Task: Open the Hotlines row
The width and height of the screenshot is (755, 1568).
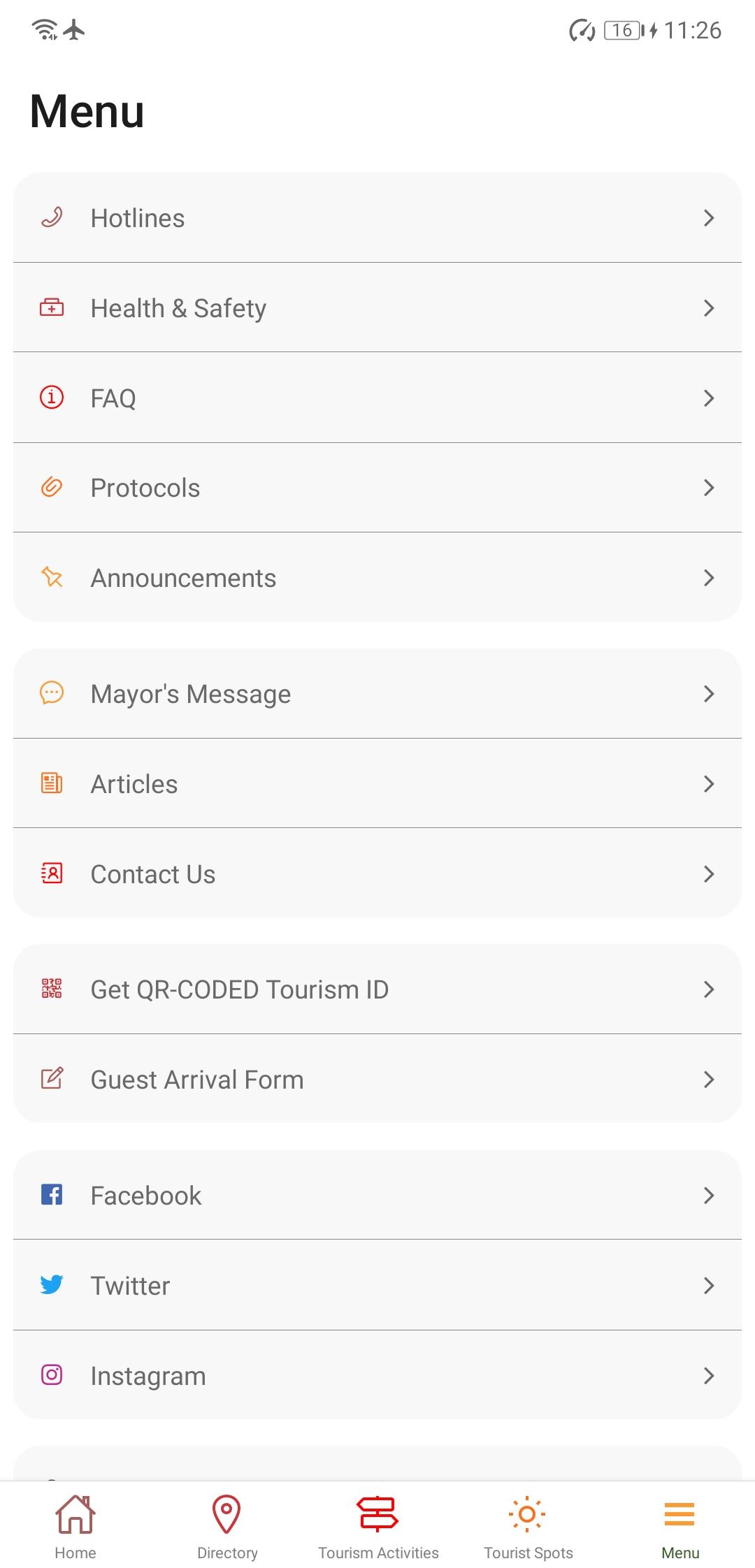Action: click(x=377, y=218)
